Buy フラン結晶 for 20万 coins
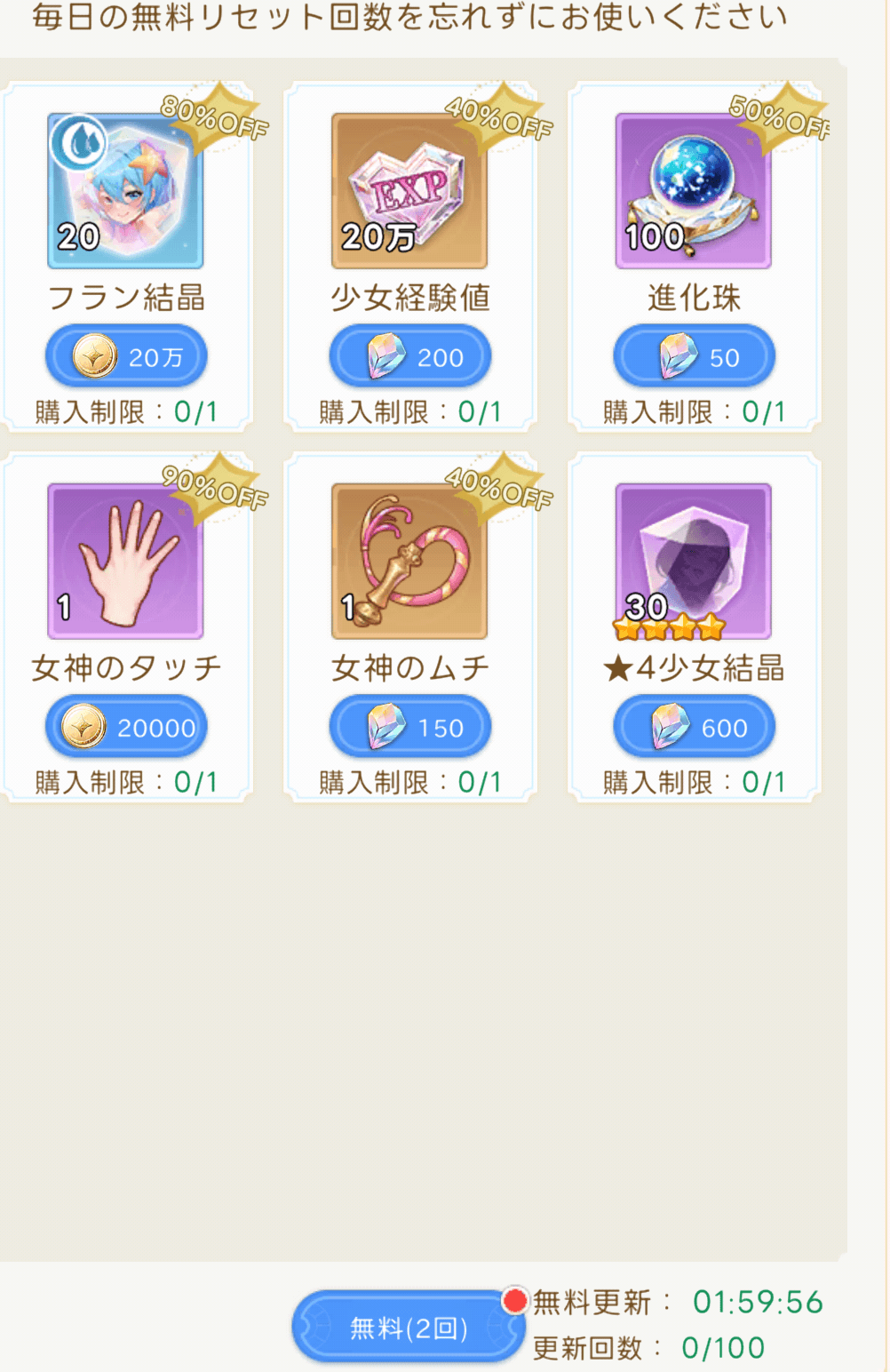Screen dimensions: 890x1372 coord(126,356)
